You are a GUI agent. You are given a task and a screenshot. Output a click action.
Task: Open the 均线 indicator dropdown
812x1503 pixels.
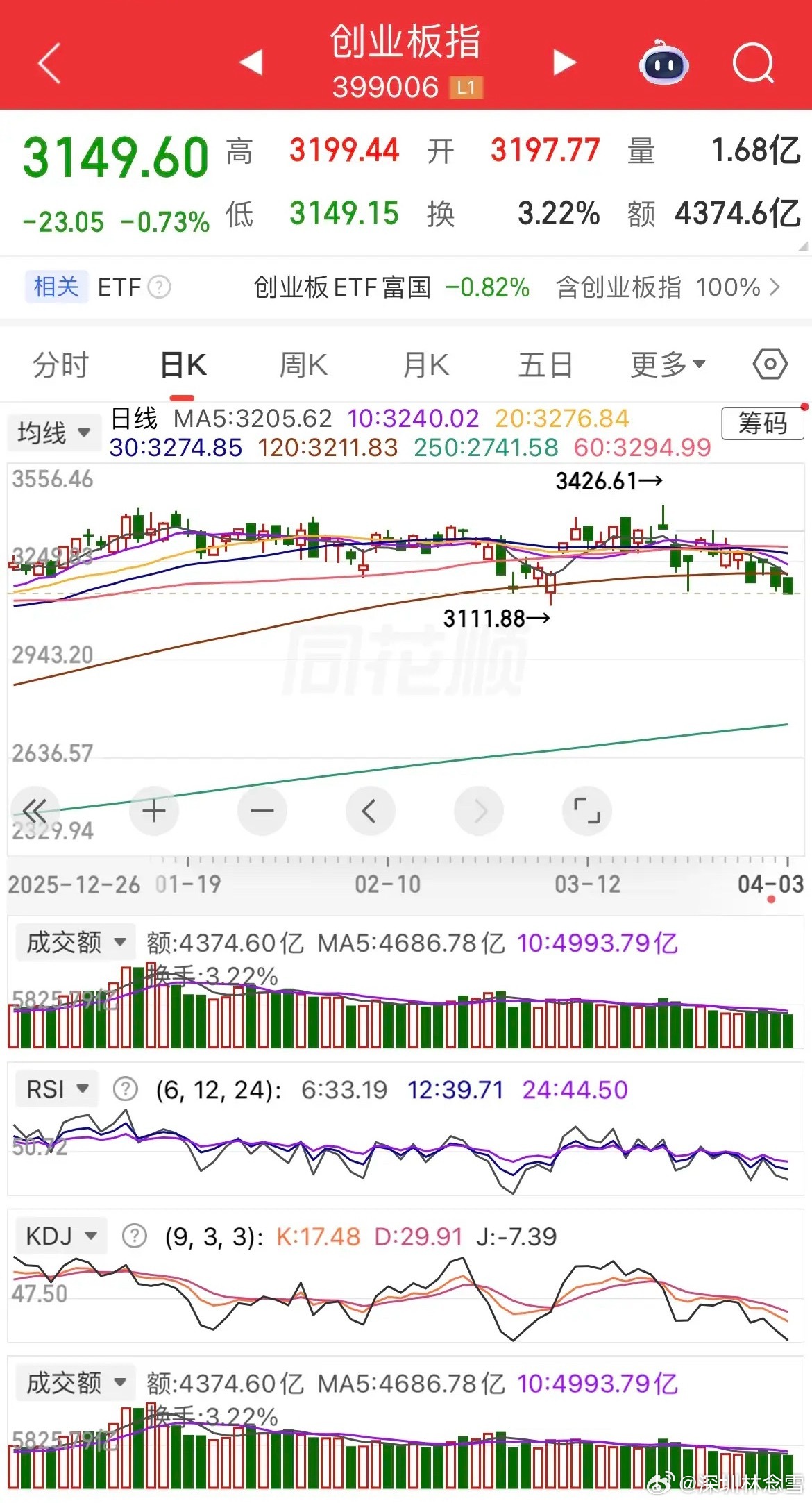click(54, 433)
